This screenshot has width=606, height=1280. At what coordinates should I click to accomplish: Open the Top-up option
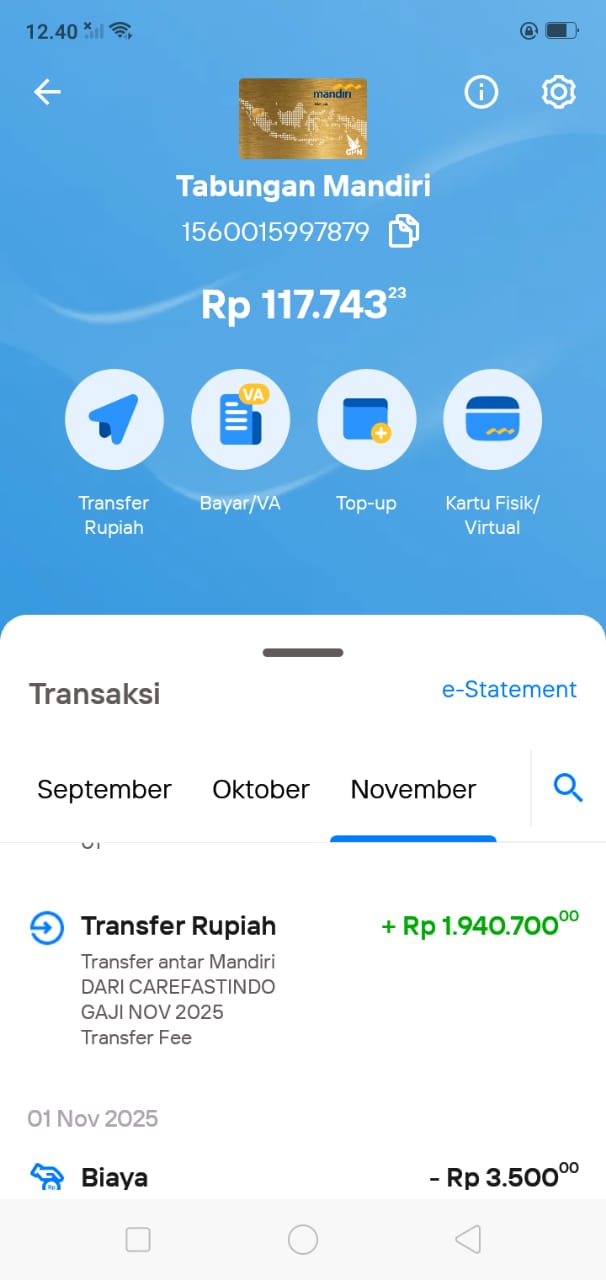pos(366,419)
